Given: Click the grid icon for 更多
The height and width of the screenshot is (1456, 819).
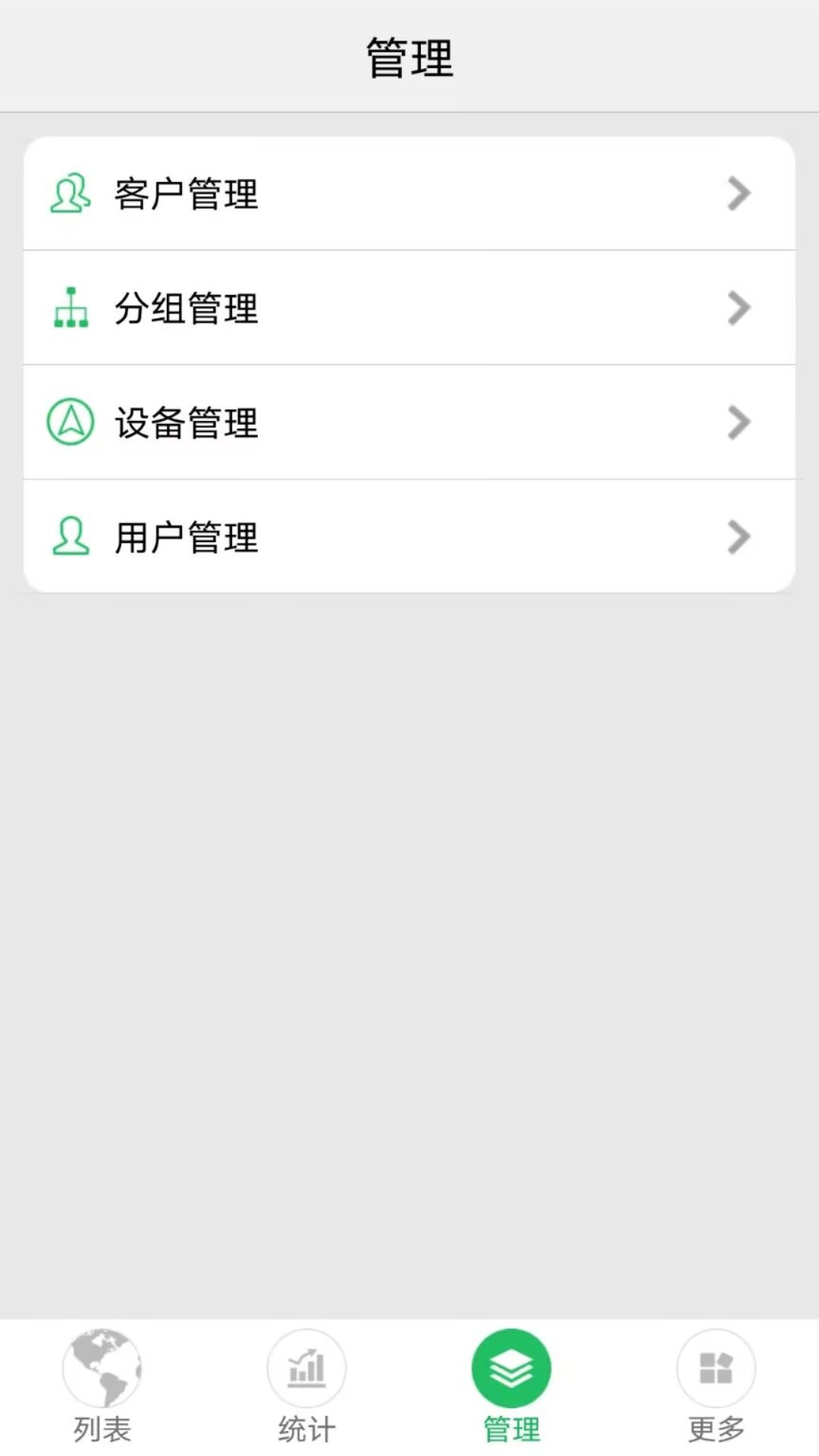Looking at the screenshot, I should (x=715, y=1367).
